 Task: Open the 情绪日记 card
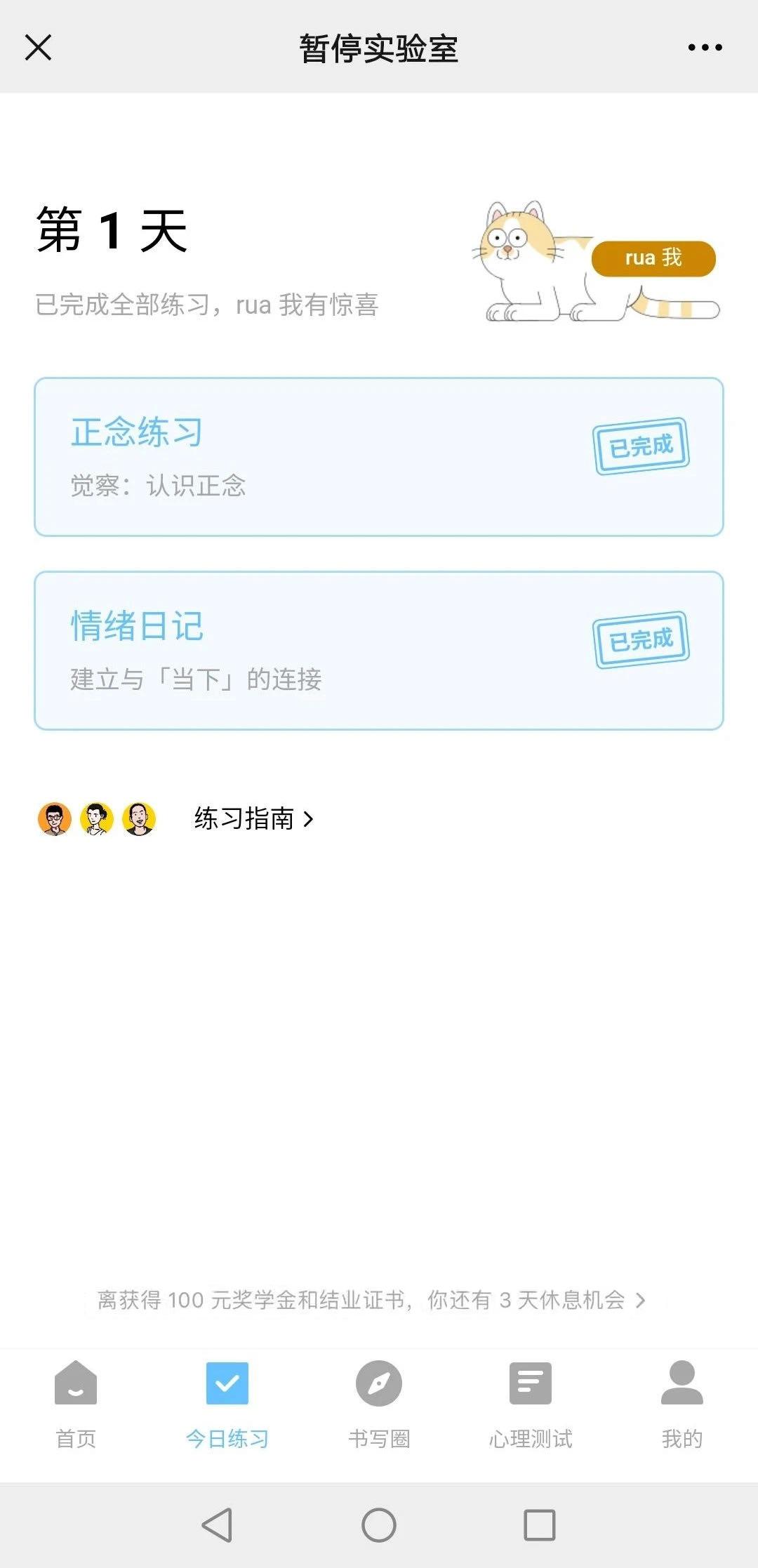tap(379, 651)
